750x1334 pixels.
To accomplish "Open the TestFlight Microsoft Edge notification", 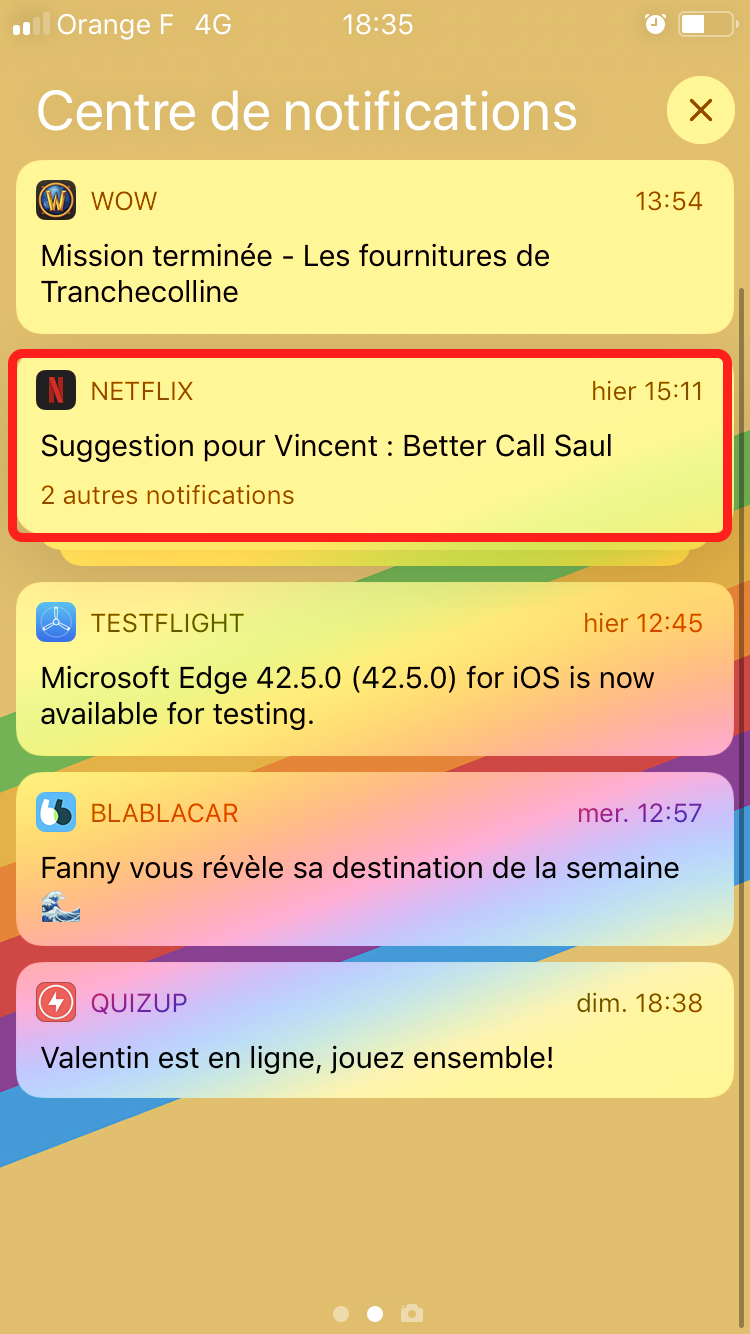I will 374,668.
